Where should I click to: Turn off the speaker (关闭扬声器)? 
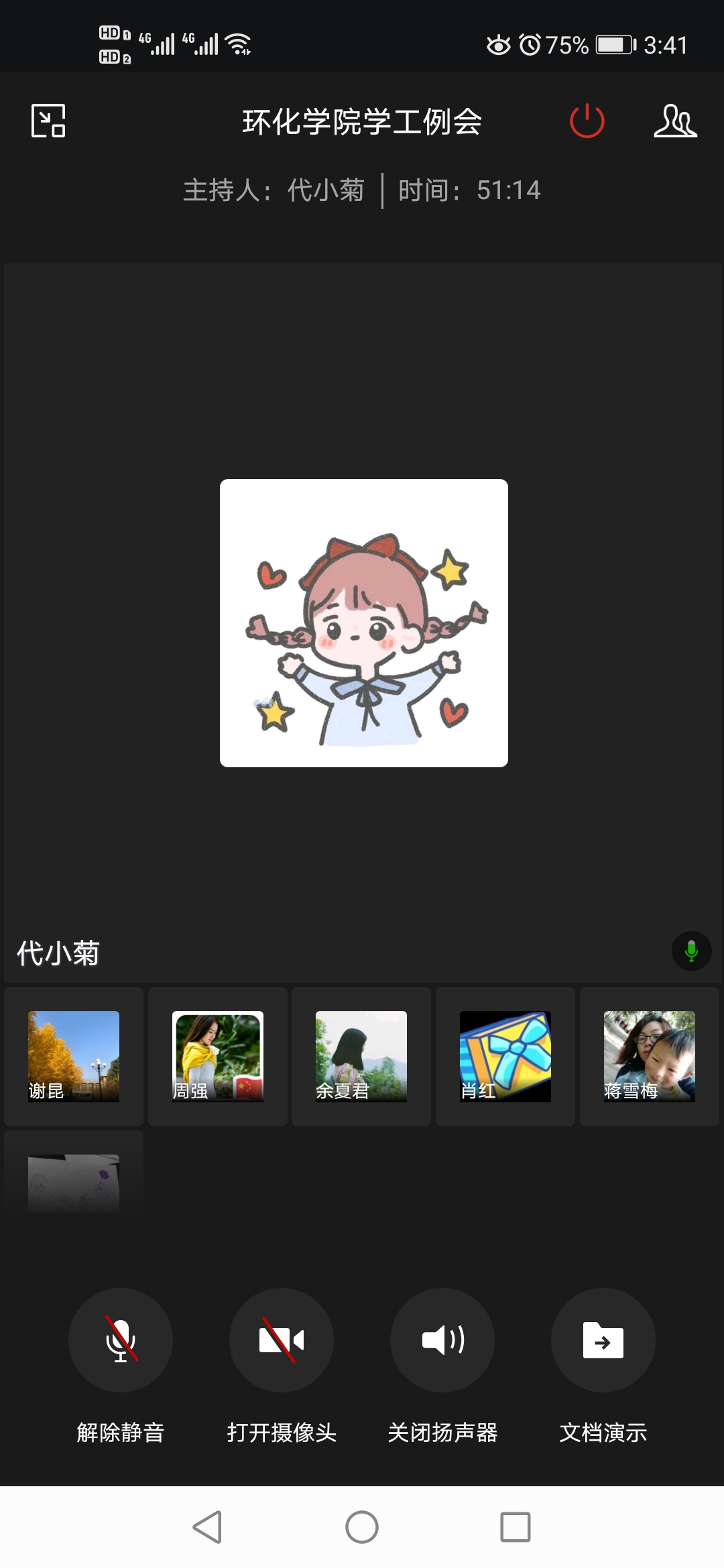(x=442, y=1340)
